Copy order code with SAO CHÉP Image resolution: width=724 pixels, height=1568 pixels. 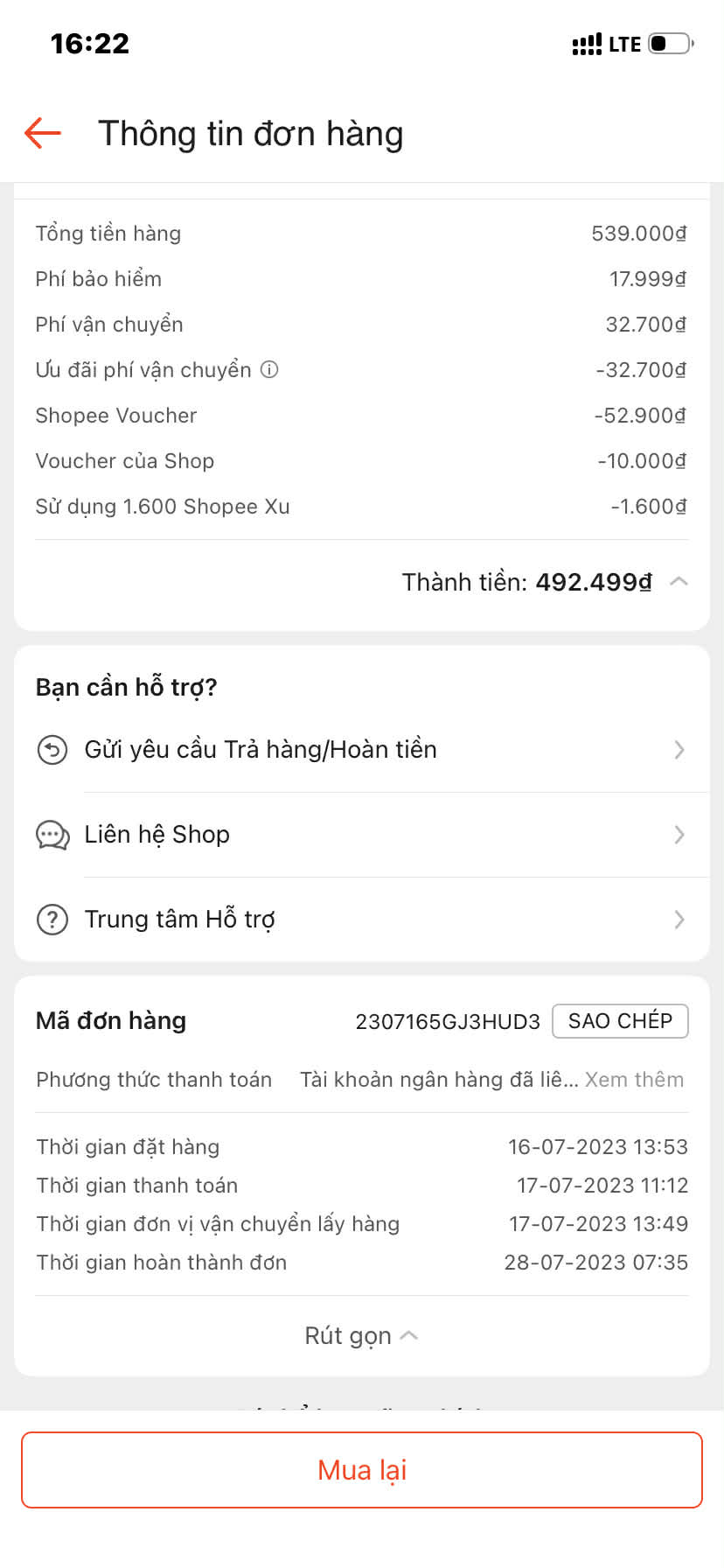[x=620, y=1021]
